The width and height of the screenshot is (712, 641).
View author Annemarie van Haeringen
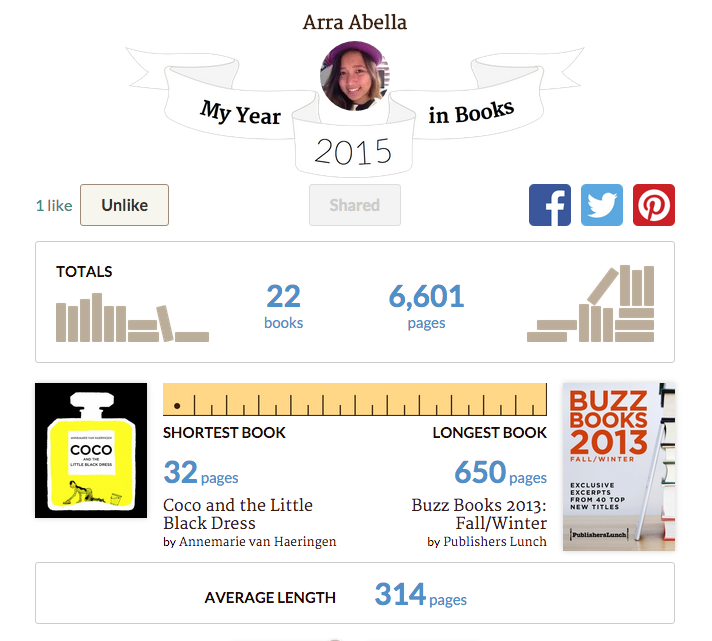point(257,542)
